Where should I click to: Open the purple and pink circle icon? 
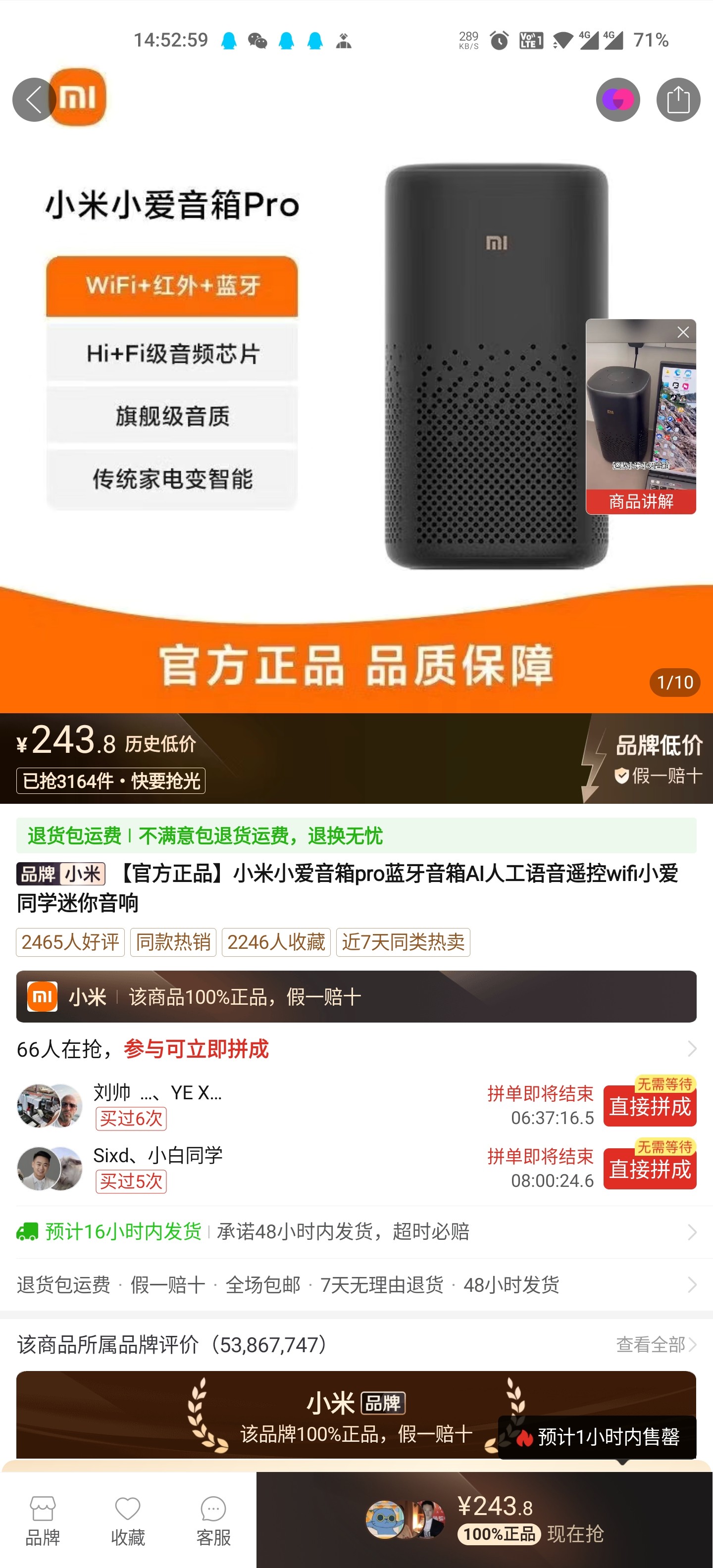point(617,100)
